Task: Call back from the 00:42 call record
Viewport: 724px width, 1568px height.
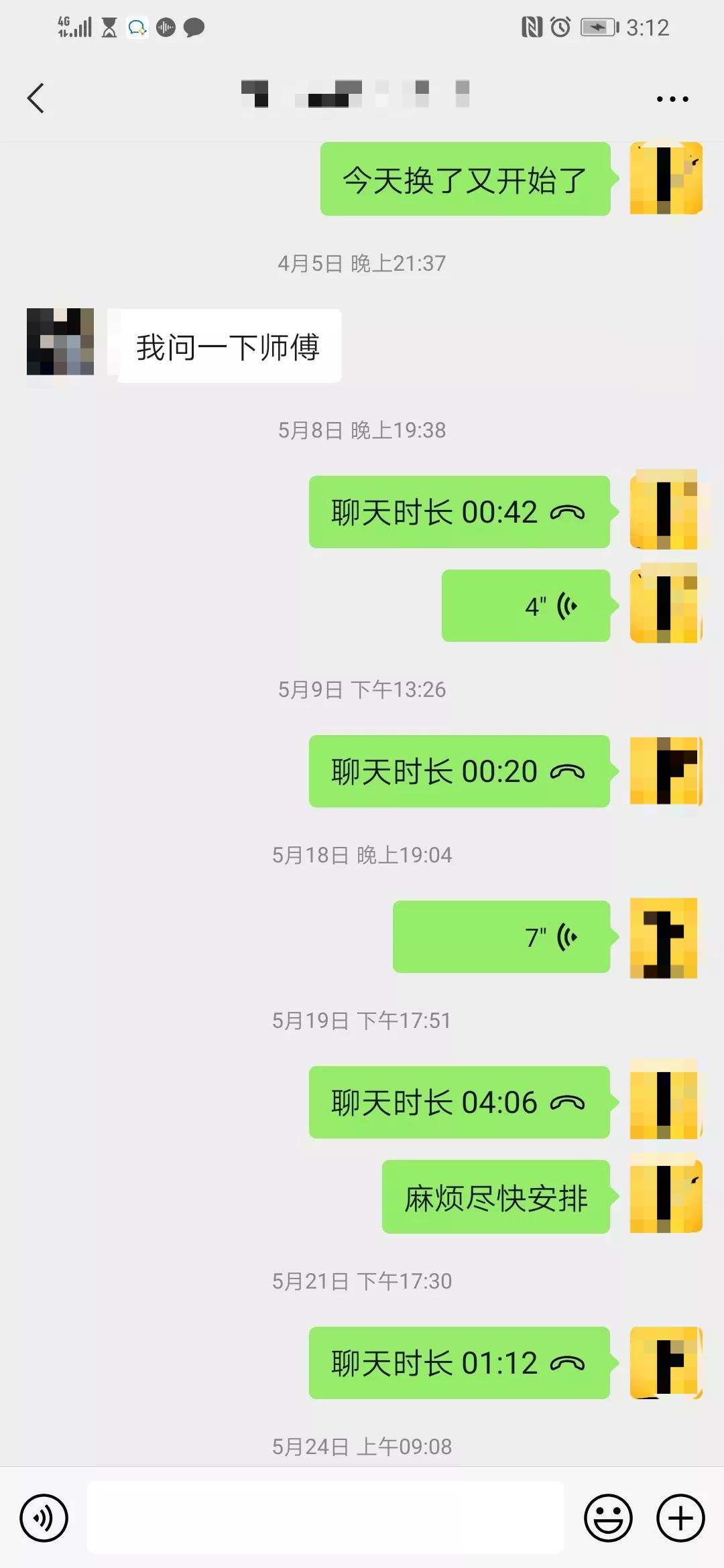Action: click(x=459, y=513)
